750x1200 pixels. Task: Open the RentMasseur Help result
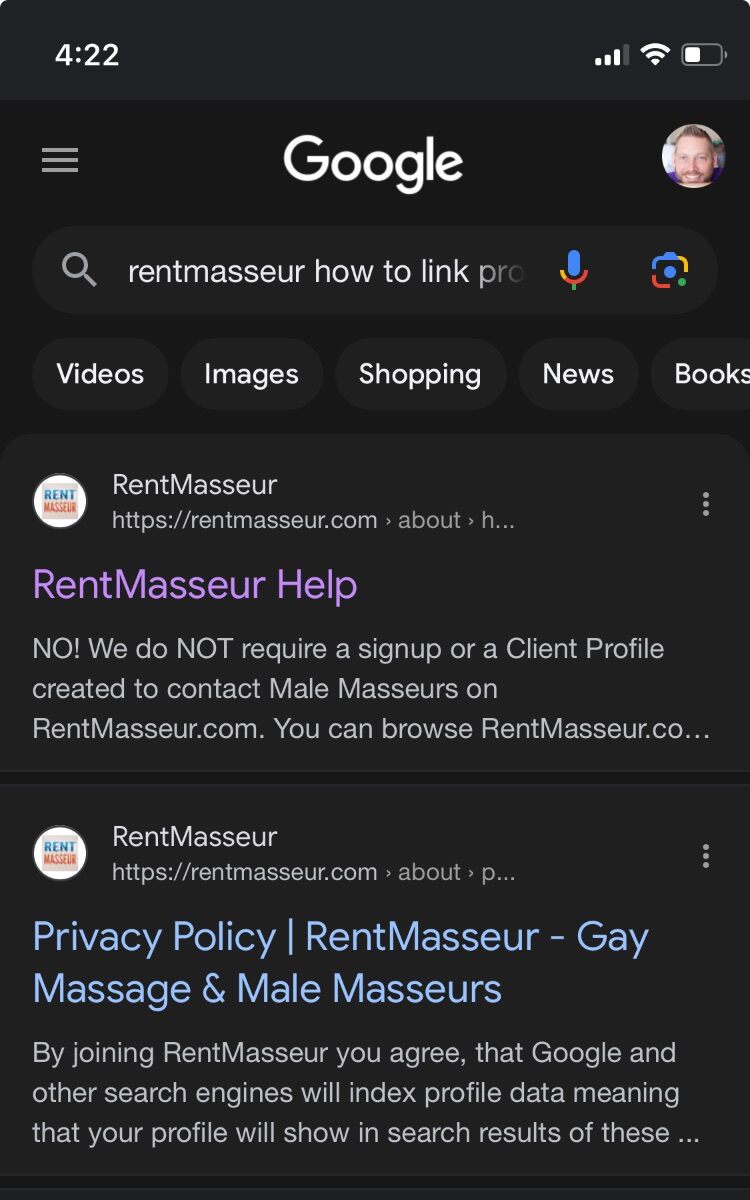pyautogui.click(x=195, y=585)
